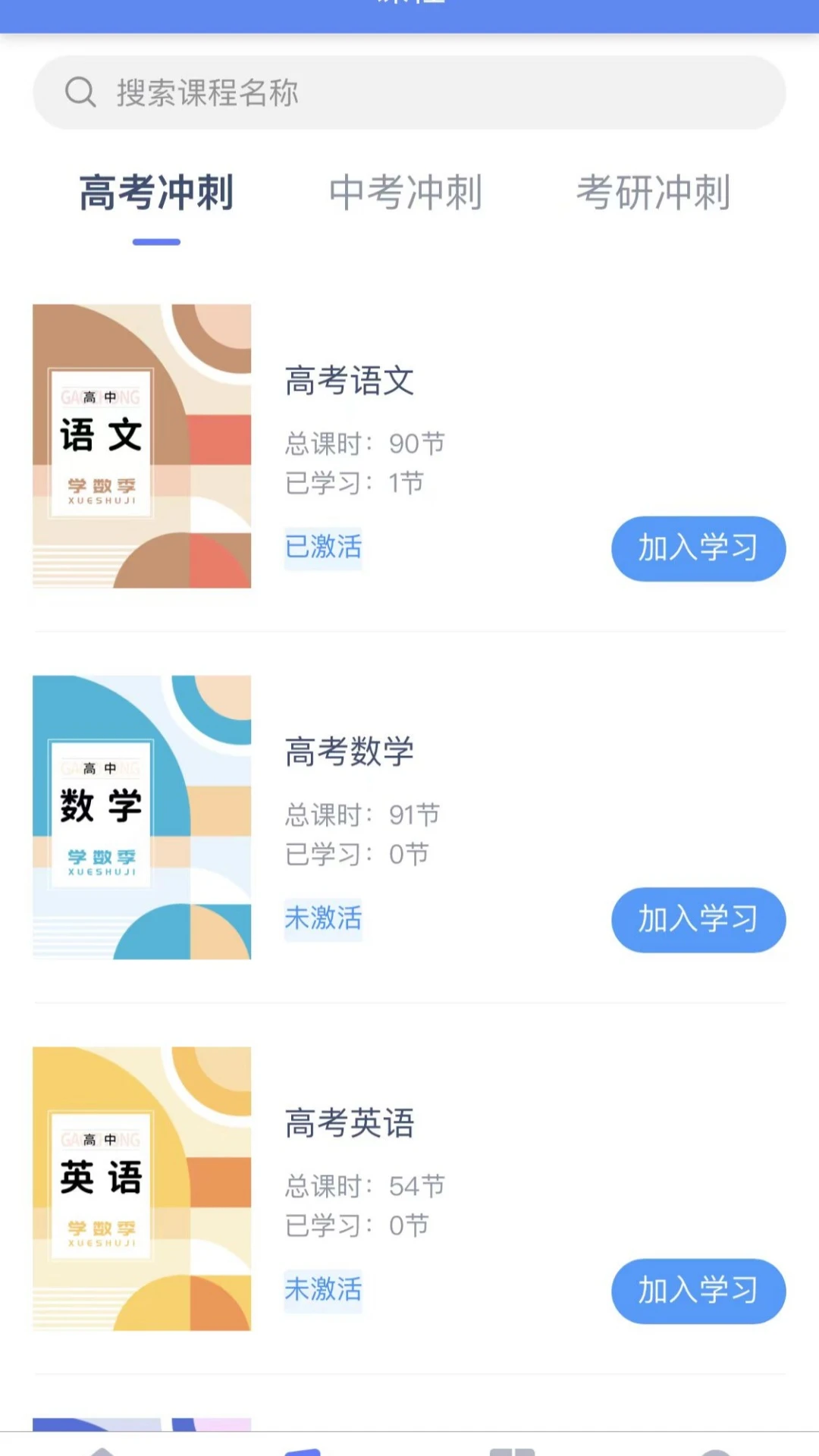
Task: Open the 高考英语 course cover image
Action: click(x=142, y=1189)
